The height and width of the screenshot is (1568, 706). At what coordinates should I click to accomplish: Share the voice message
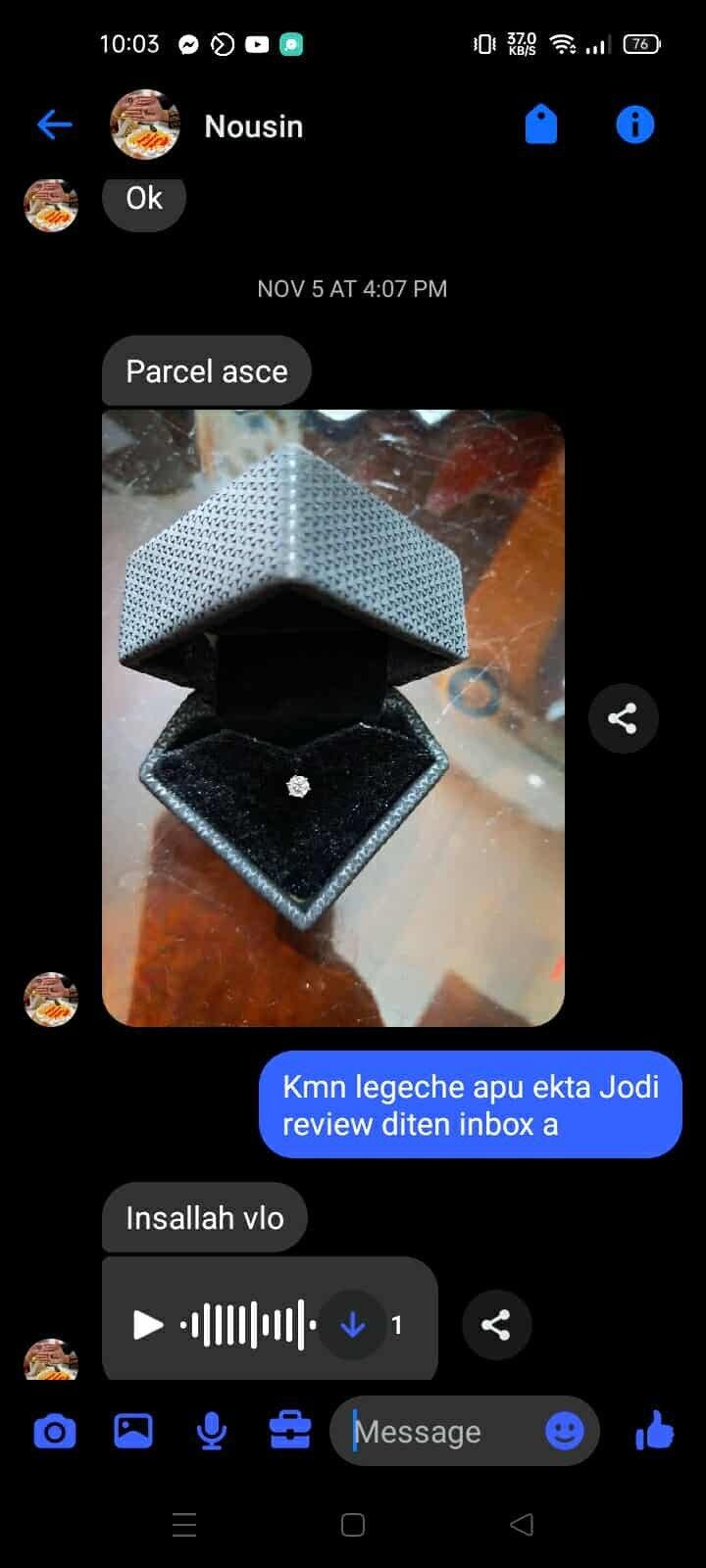click(496, 1325)
